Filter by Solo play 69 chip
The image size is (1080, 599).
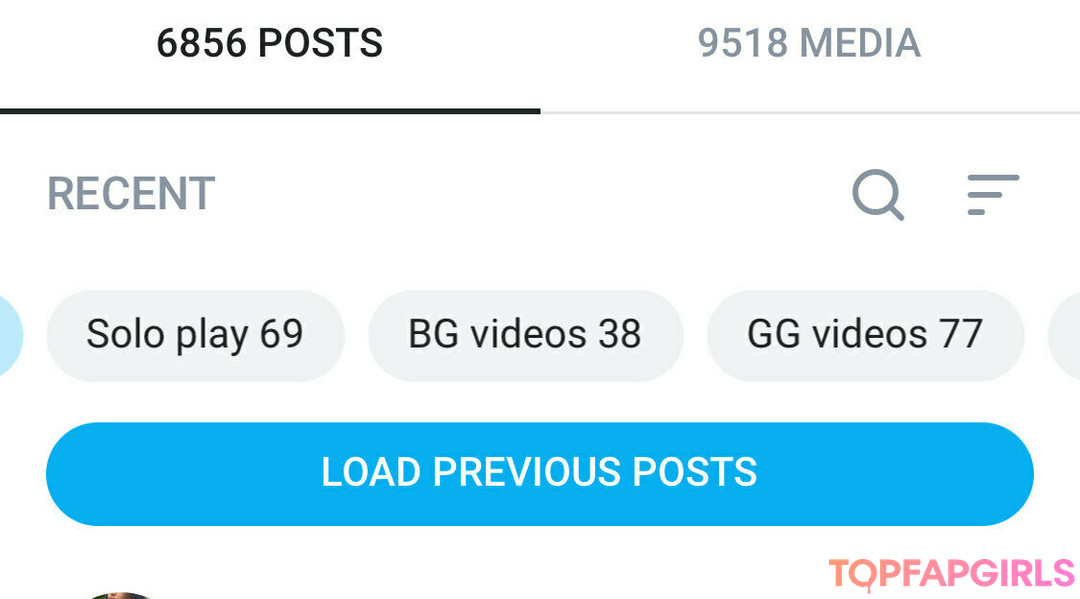[195, 334]
